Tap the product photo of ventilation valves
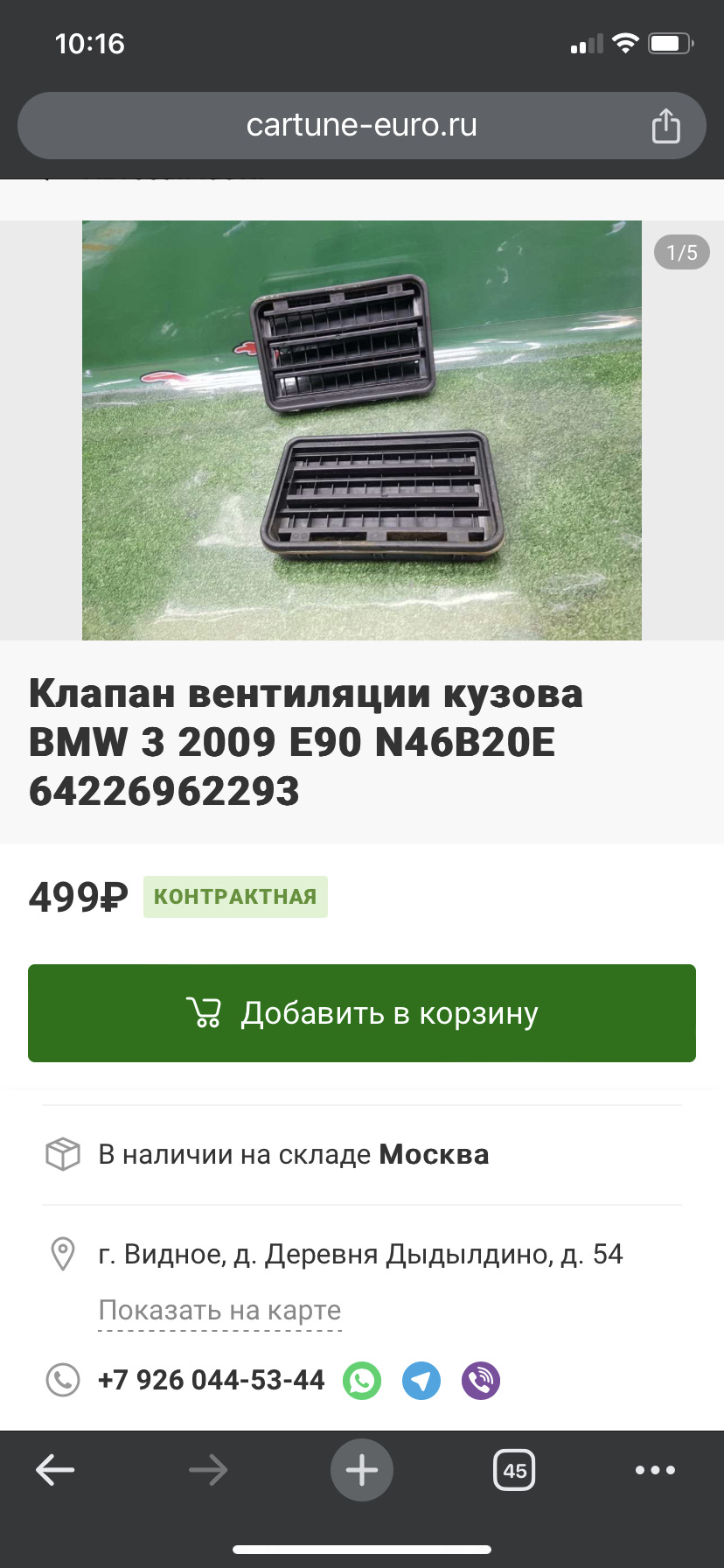Screen dimensions: 724x1568 [x=362, y=430]
